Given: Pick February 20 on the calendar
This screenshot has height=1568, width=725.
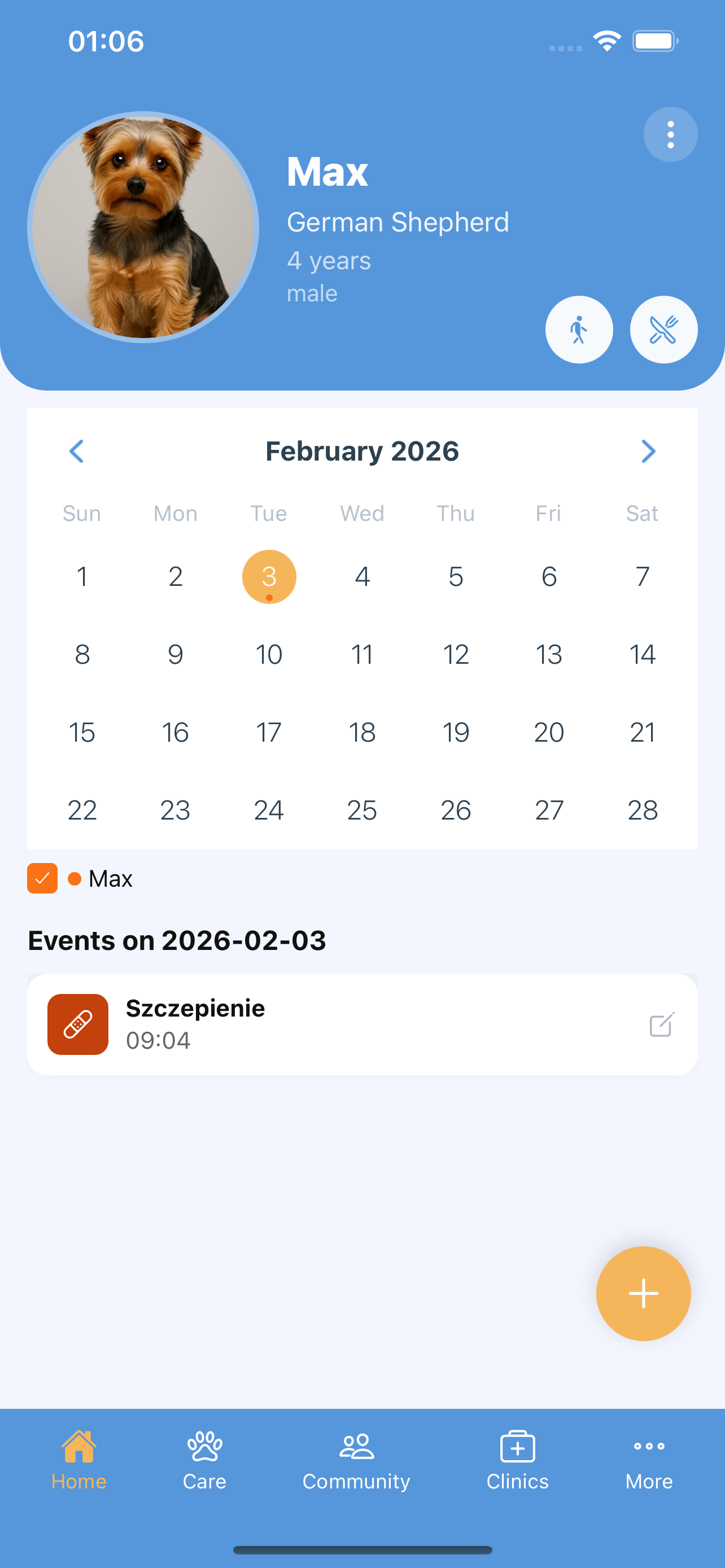Looking at the screenshot, I should pyautogui.click(x=548, y=732).
